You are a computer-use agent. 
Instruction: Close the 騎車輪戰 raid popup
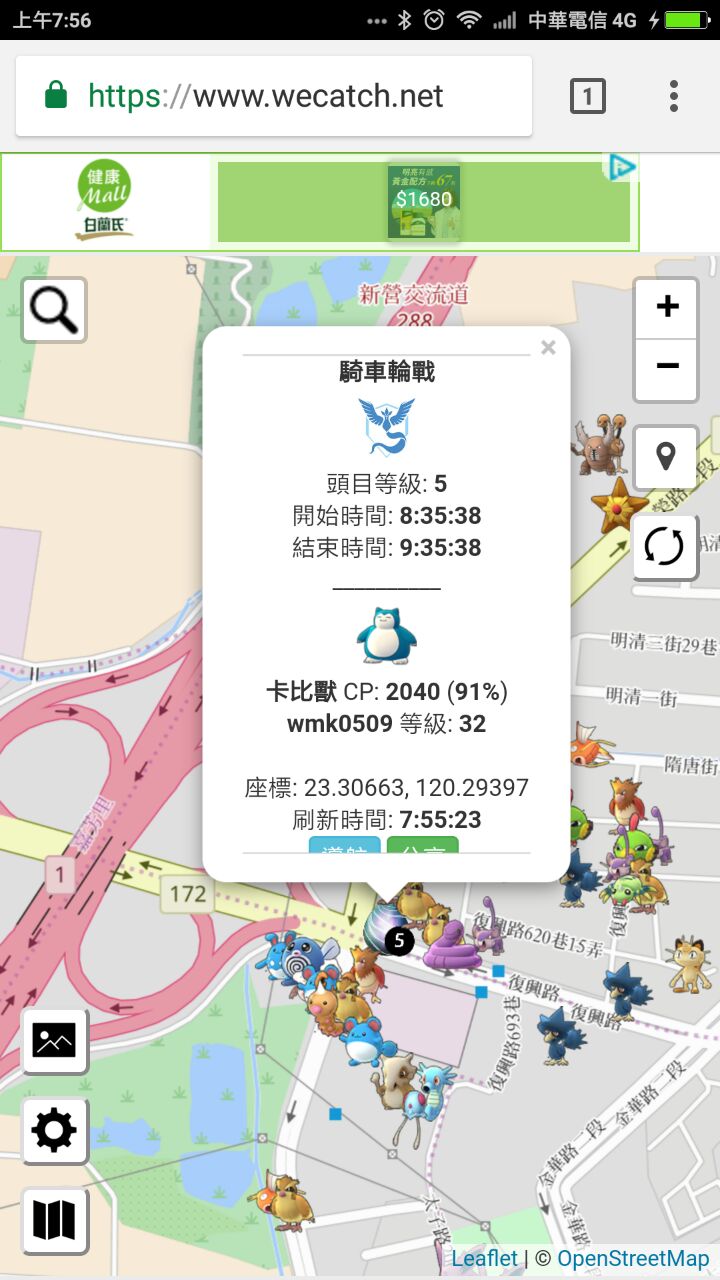pyautogui.click(x=548, y=348)
